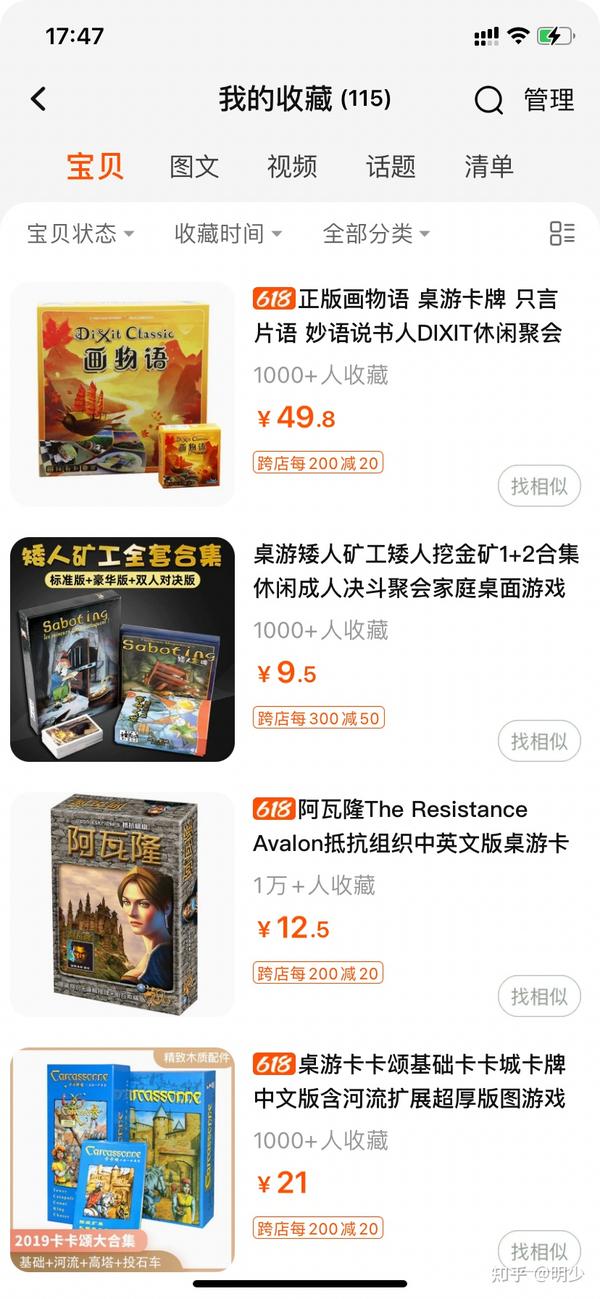Viewport: 600px width, 1299px height.
Task: Switch to the 图文 tab
Action: 194,166
